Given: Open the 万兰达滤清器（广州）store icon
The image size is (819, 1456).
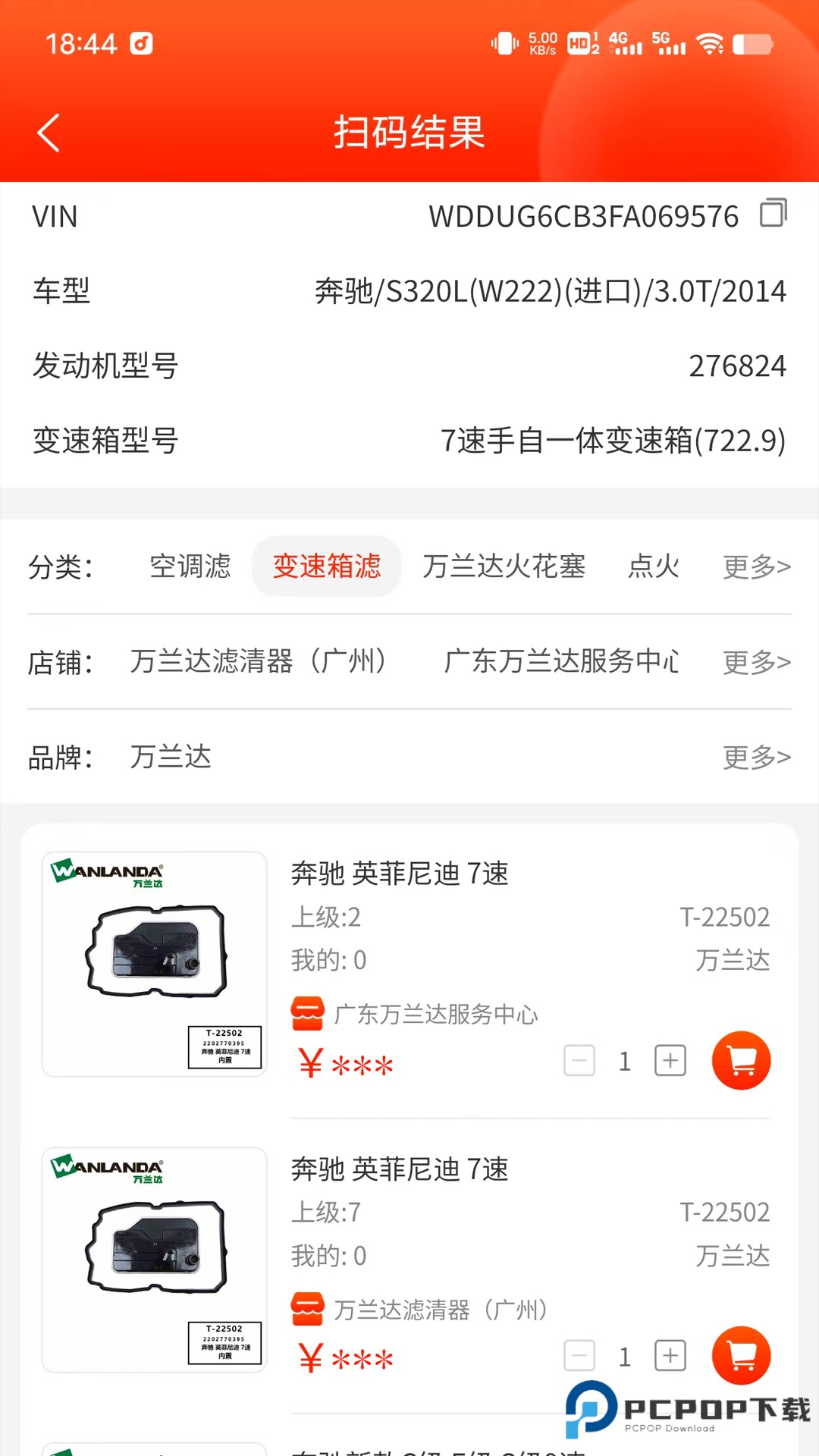Looking at the screenshot, I should coord(308,1309).
